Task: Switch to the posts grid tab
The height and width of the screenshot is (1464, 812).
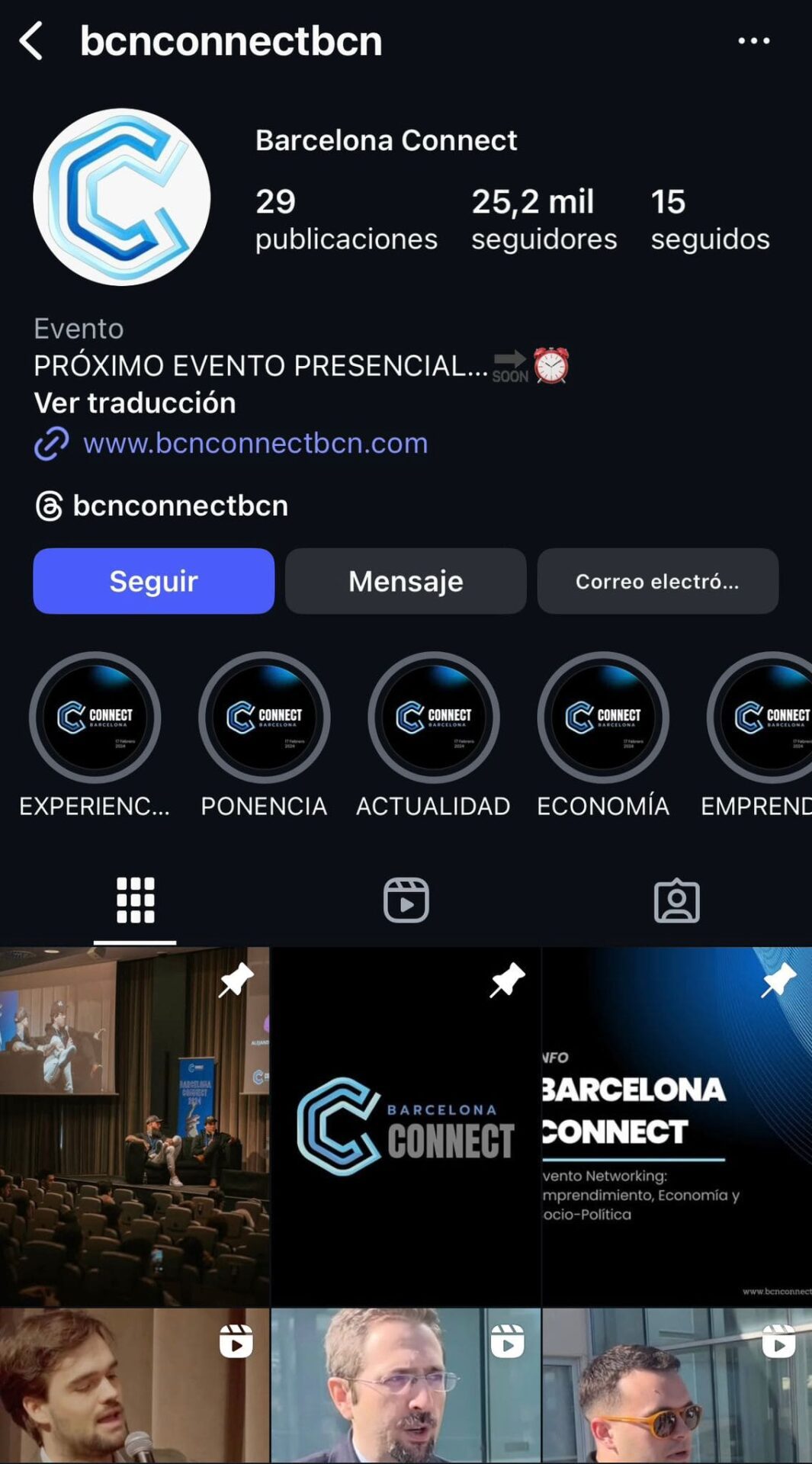Action: pyautogui.click(x=135, y=901)
